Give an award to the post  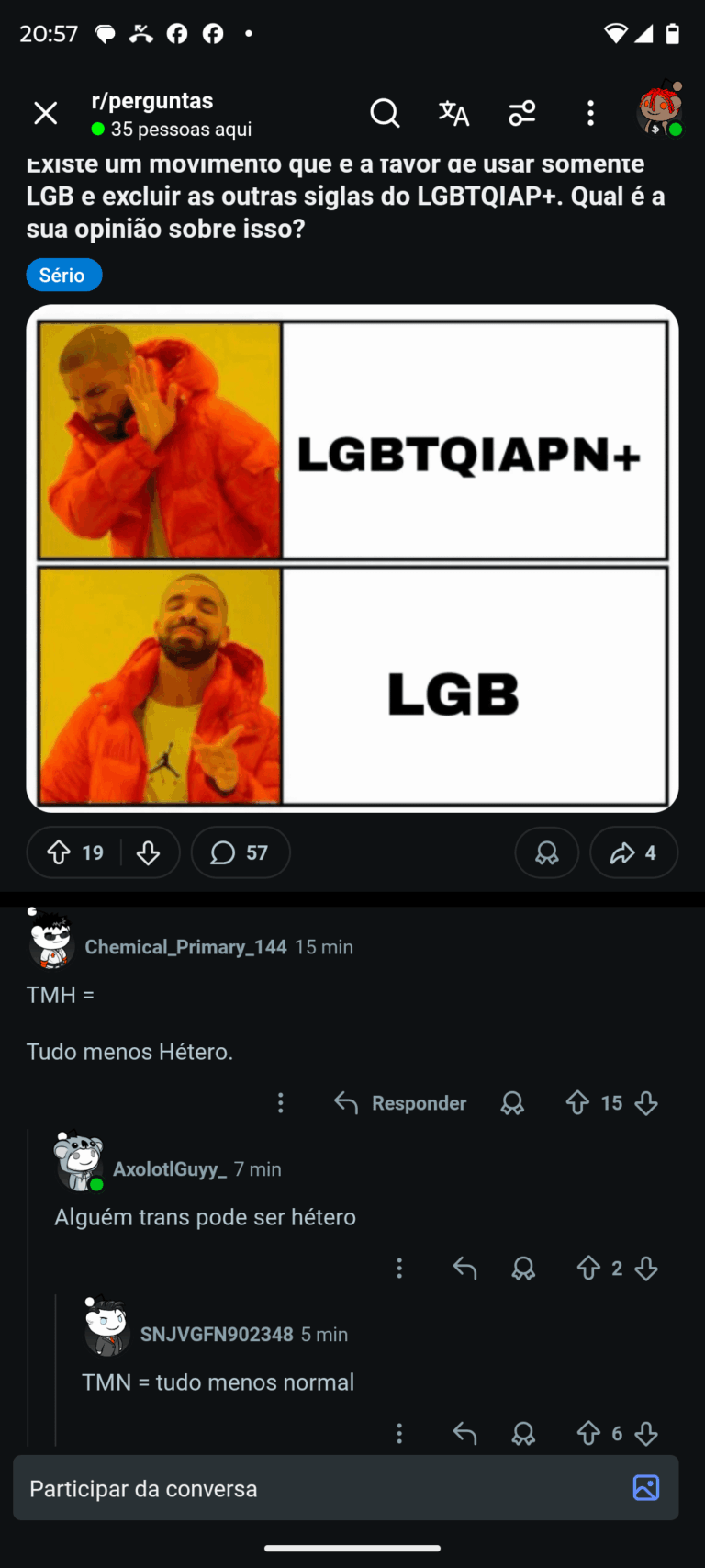pyautogui.click(x=547, y=852)
